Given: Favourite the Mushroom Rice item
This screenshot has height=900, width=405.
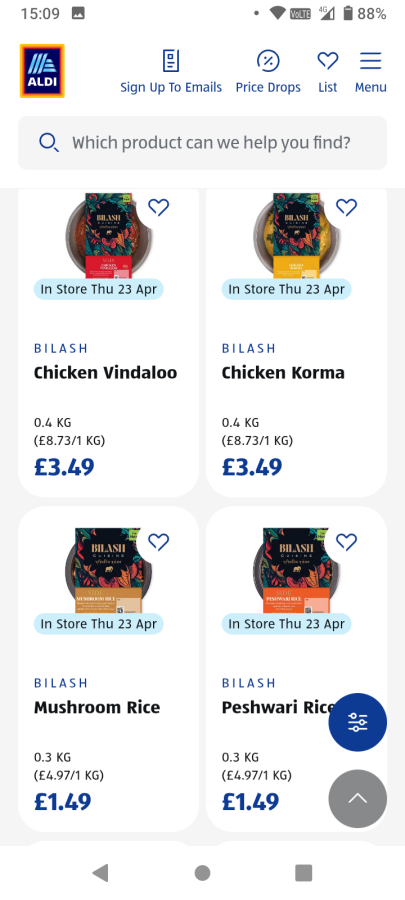Looking at the screenshot, I should point(158,541).
